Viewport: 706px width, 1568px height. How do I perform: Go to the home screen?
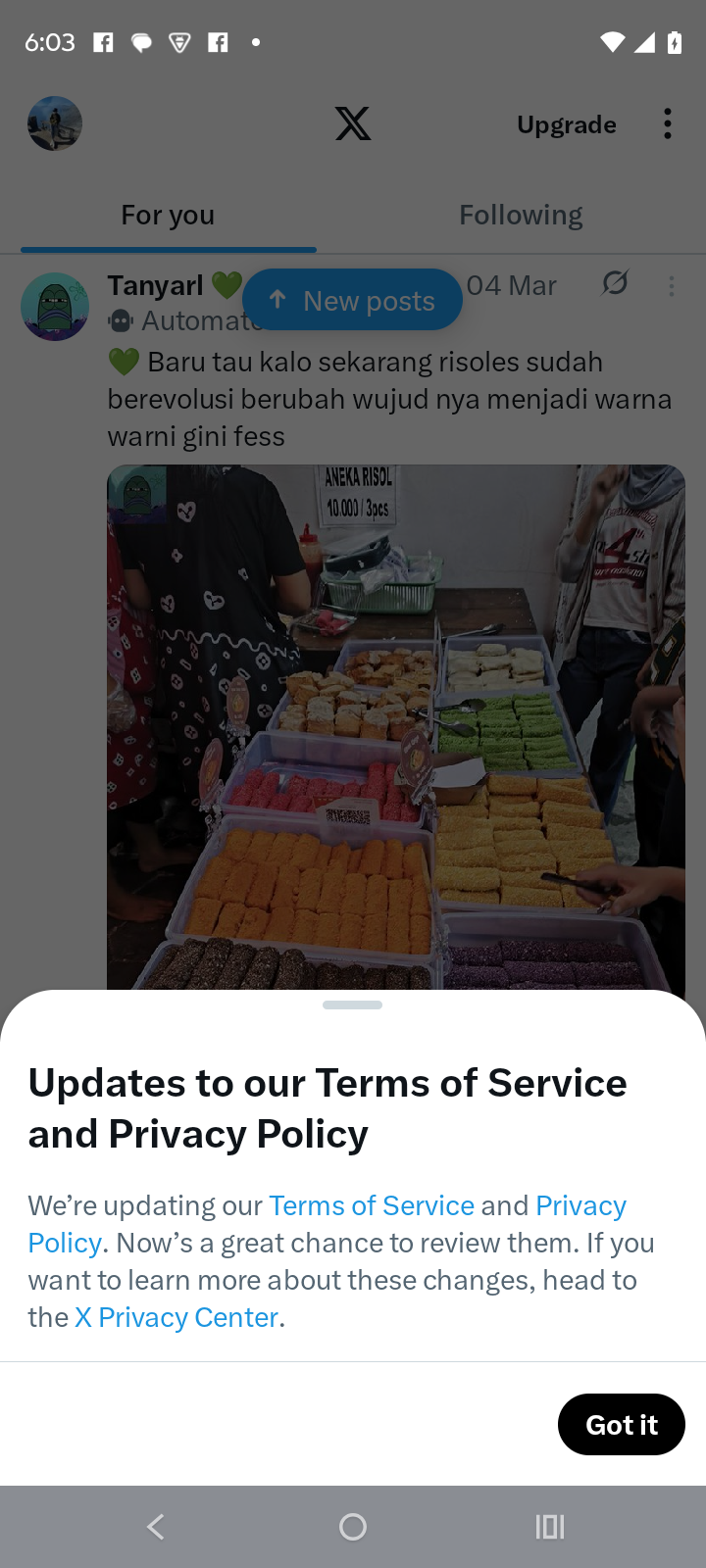click(x=353, y=1526)
